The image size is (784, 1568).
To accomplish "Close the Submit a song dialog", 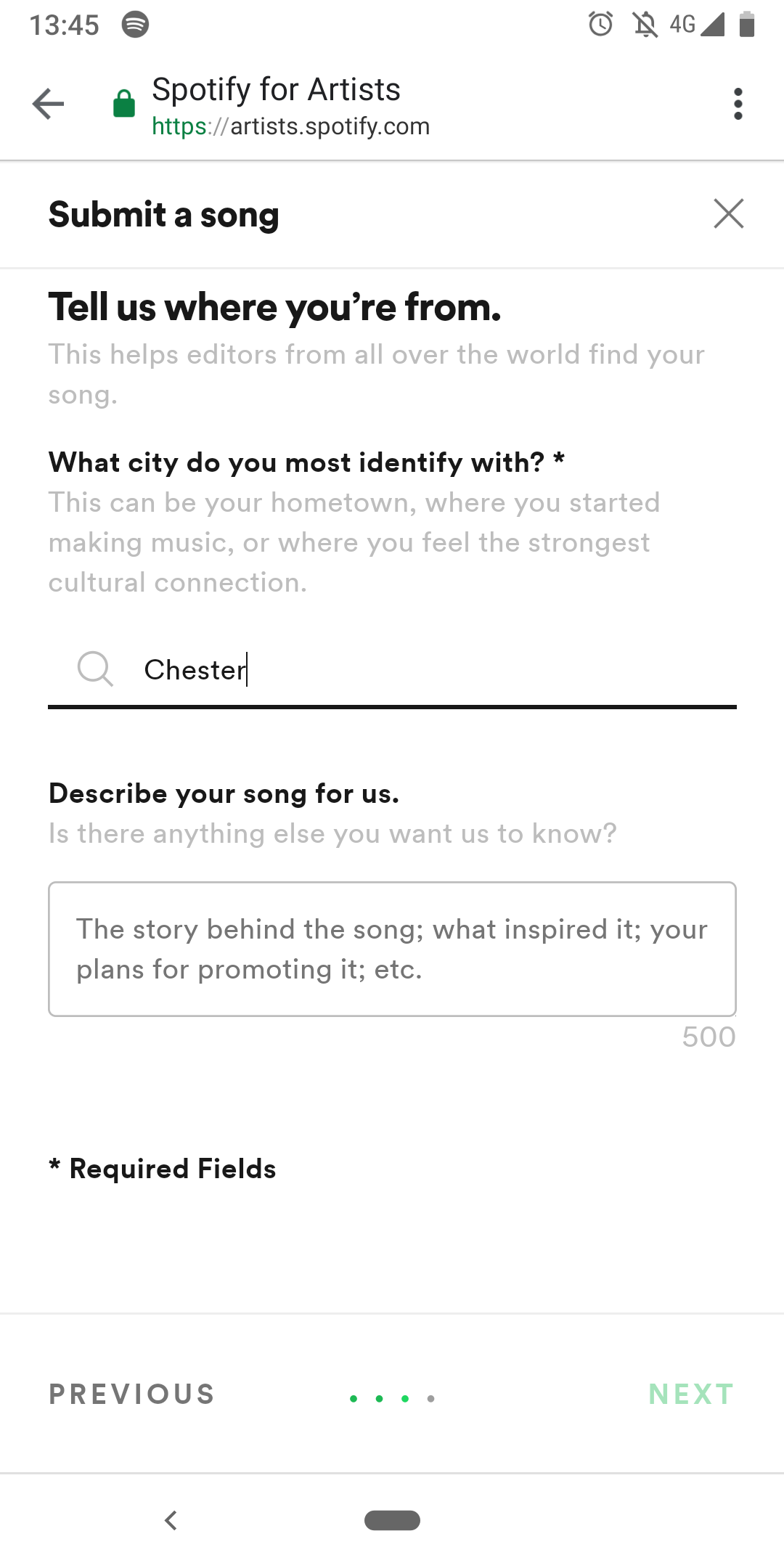I will [729, 213].
